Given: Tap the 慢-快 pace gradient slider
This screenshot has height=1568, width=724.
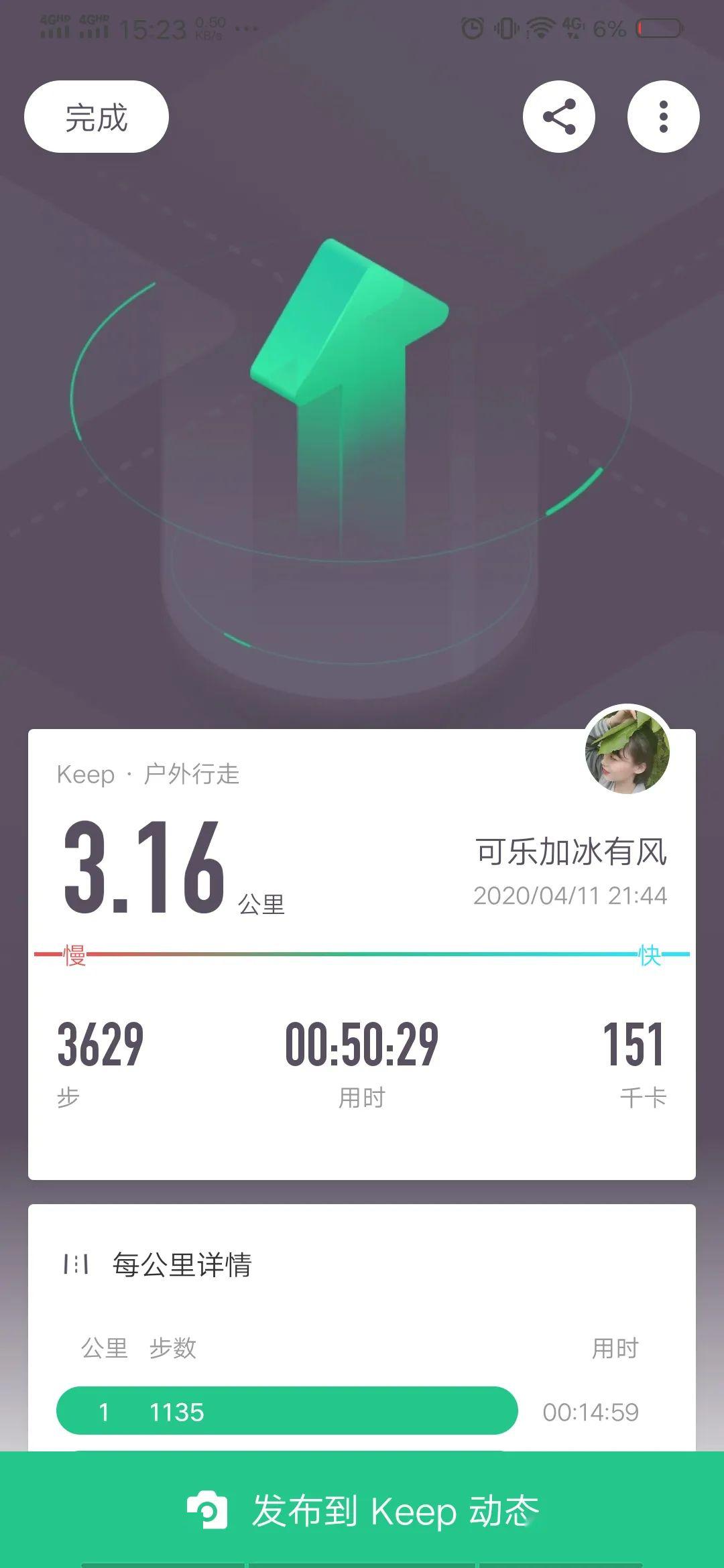Looking at the screenshot, I should (x=362, y=952).
